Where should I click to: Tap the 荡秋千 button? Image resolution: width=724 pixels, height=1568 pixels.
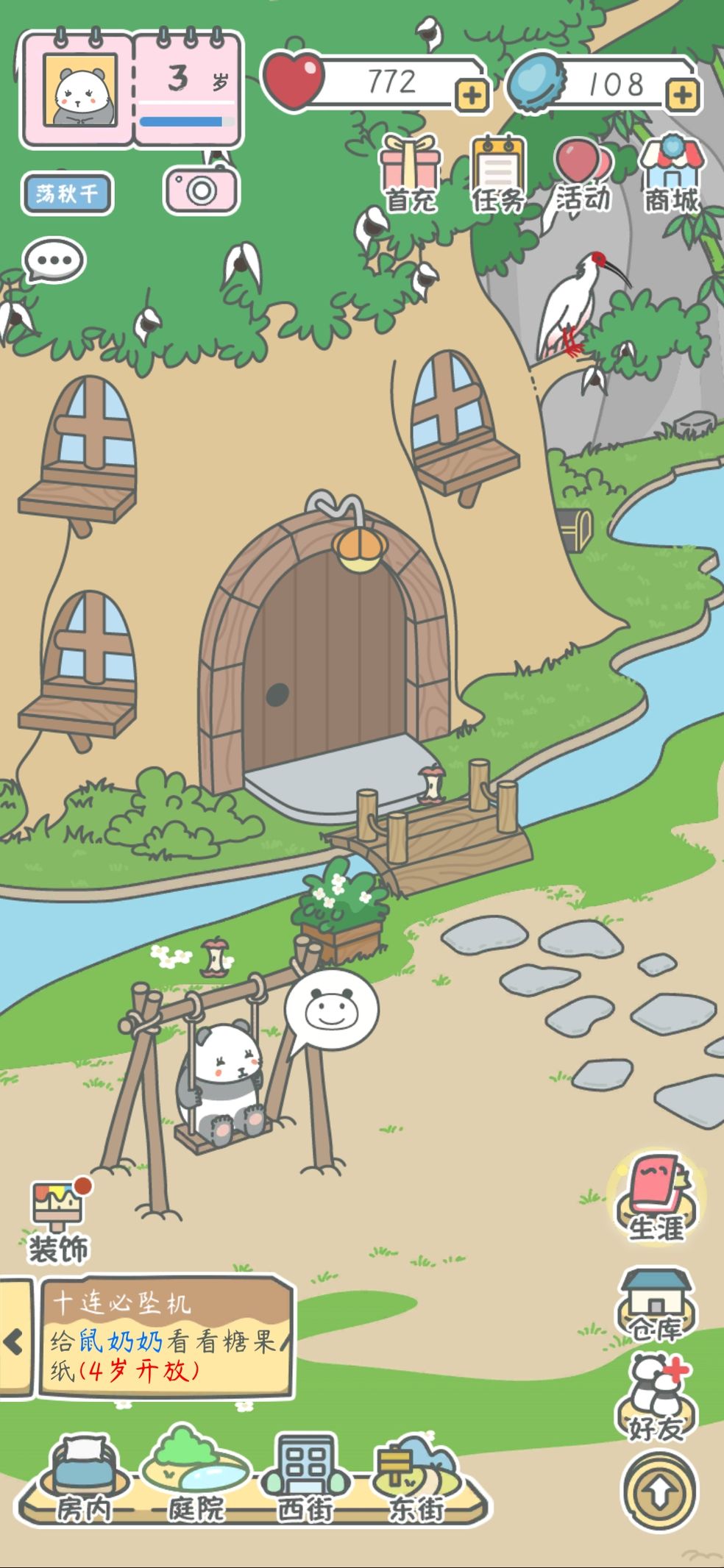coord(67,193)
